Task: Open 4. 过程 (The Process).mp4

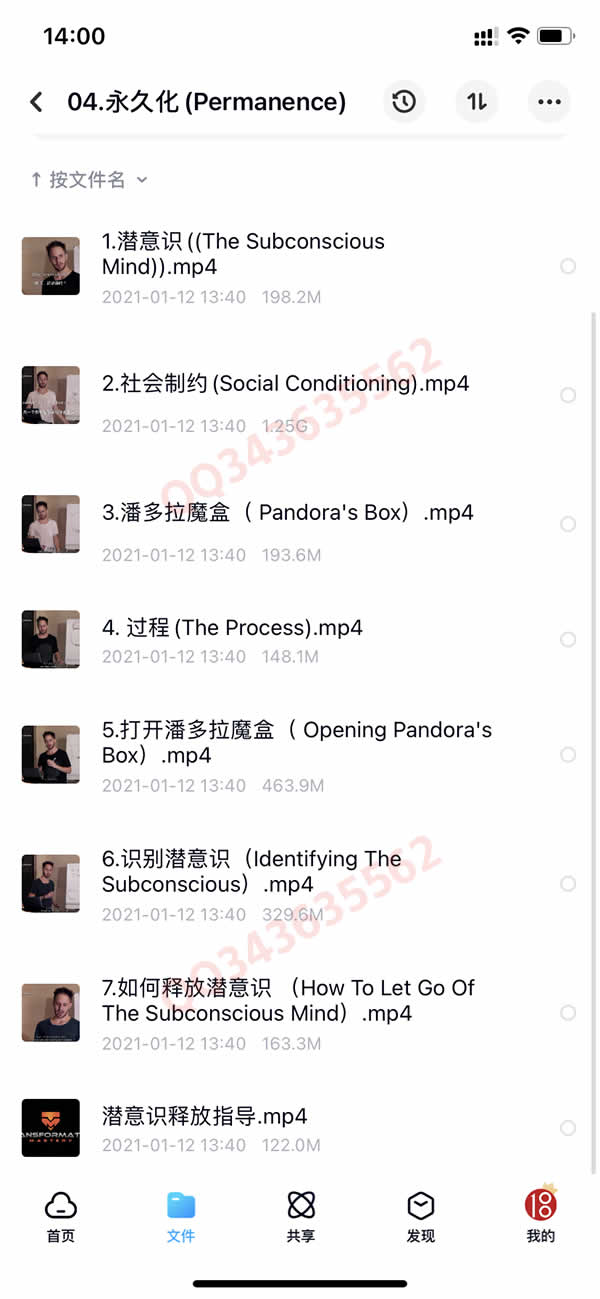Action: [x=232, y=628]
